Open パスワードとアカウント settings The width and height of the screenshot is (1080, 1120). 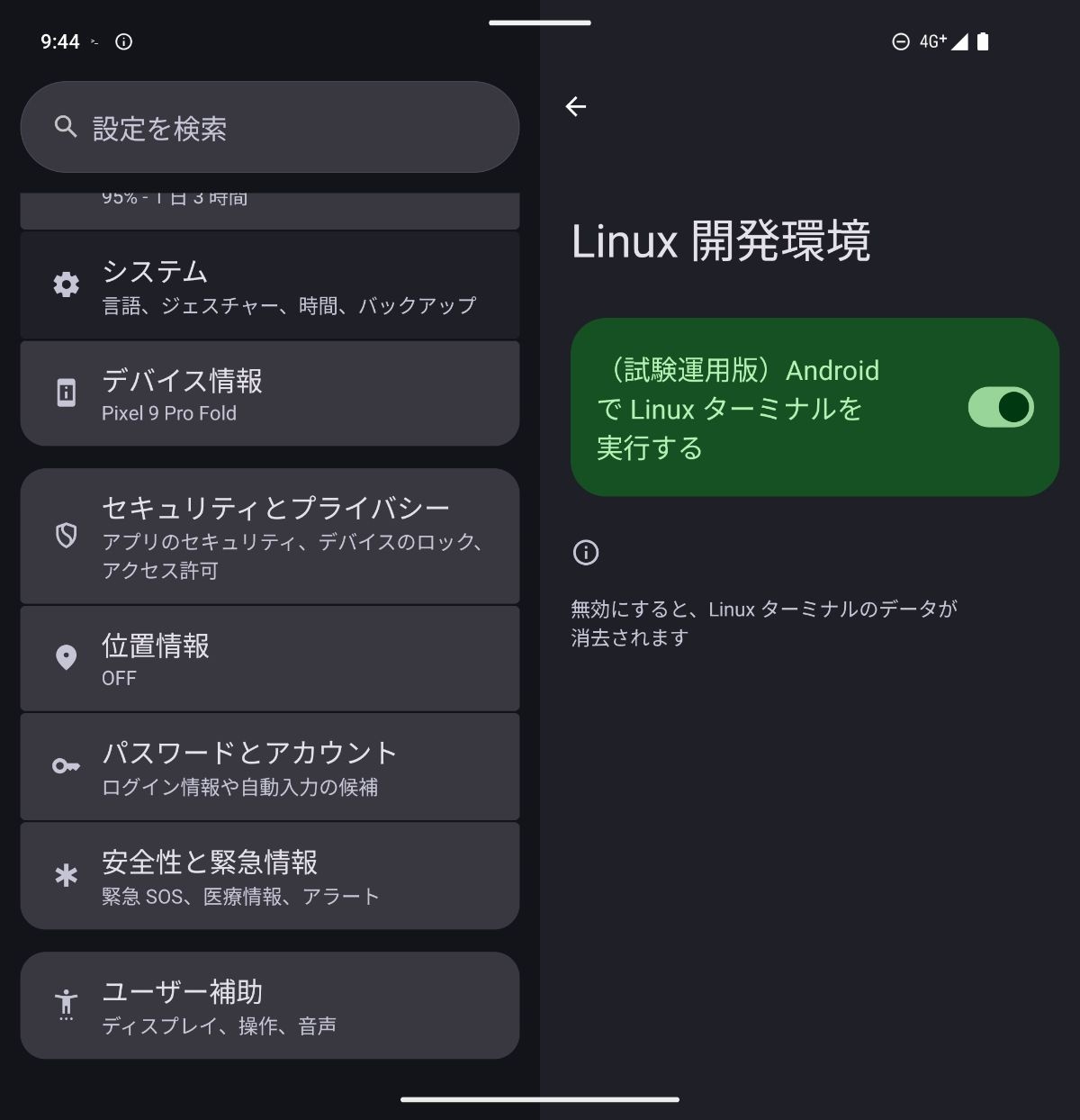coord(270,767)
